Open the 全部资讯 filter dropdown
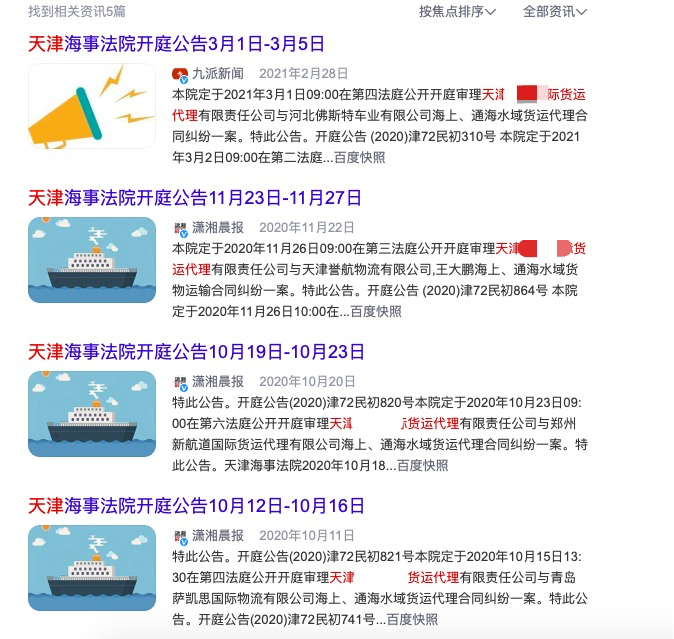Image resolution: width=674 pixels, height=639 pixels. pos(554,12)
